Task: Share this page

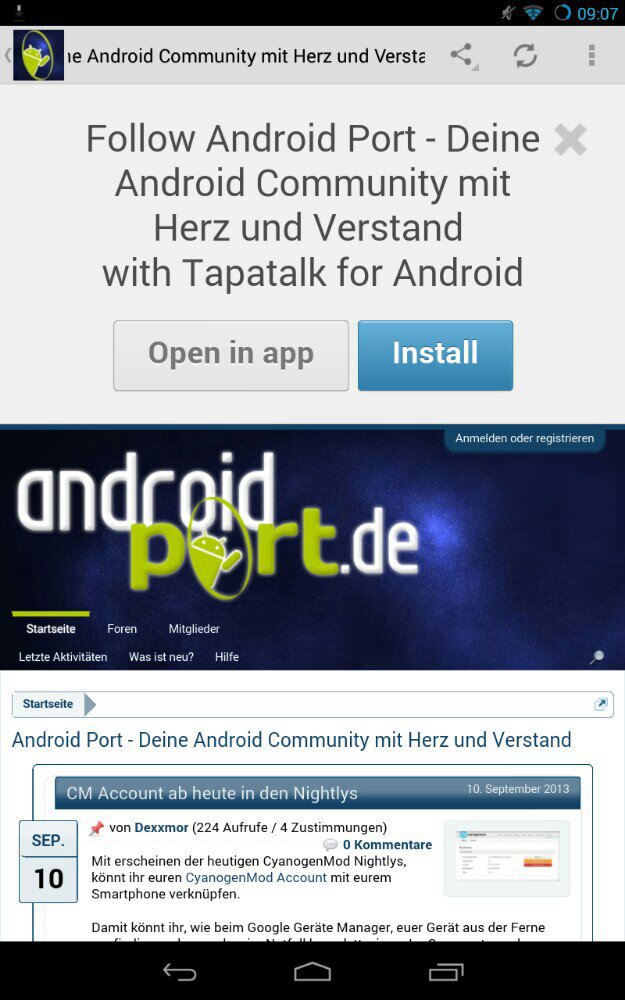Action: (461, 55)
